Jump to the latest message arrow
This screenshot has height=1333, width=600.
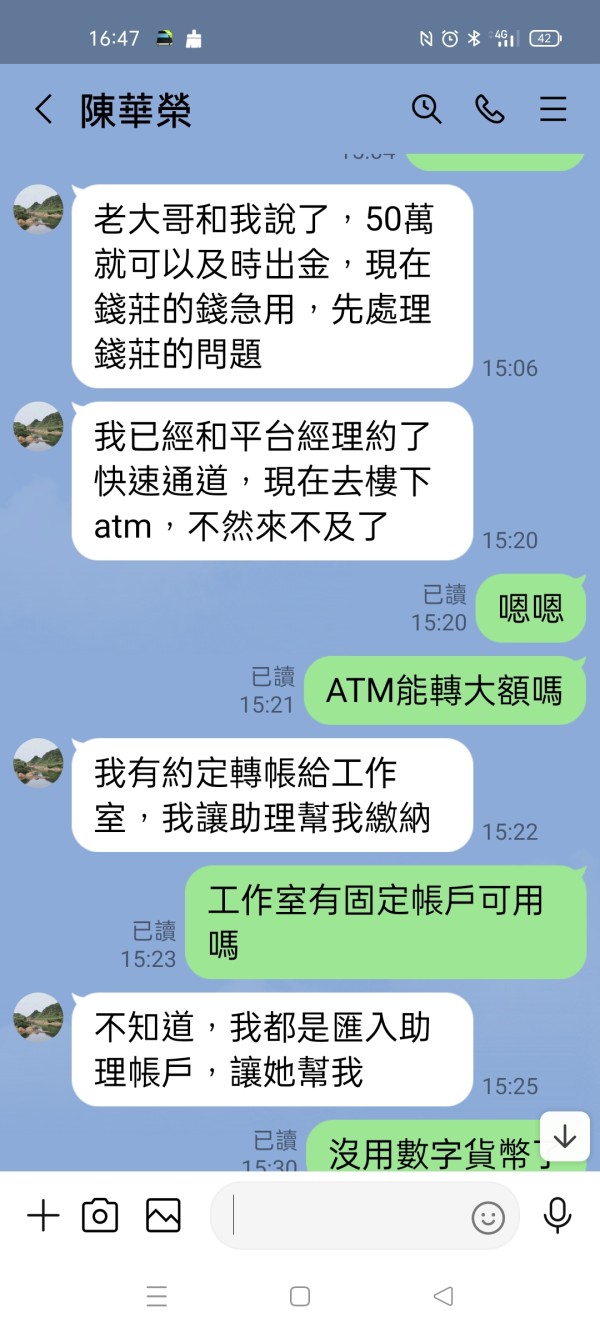565,1136
